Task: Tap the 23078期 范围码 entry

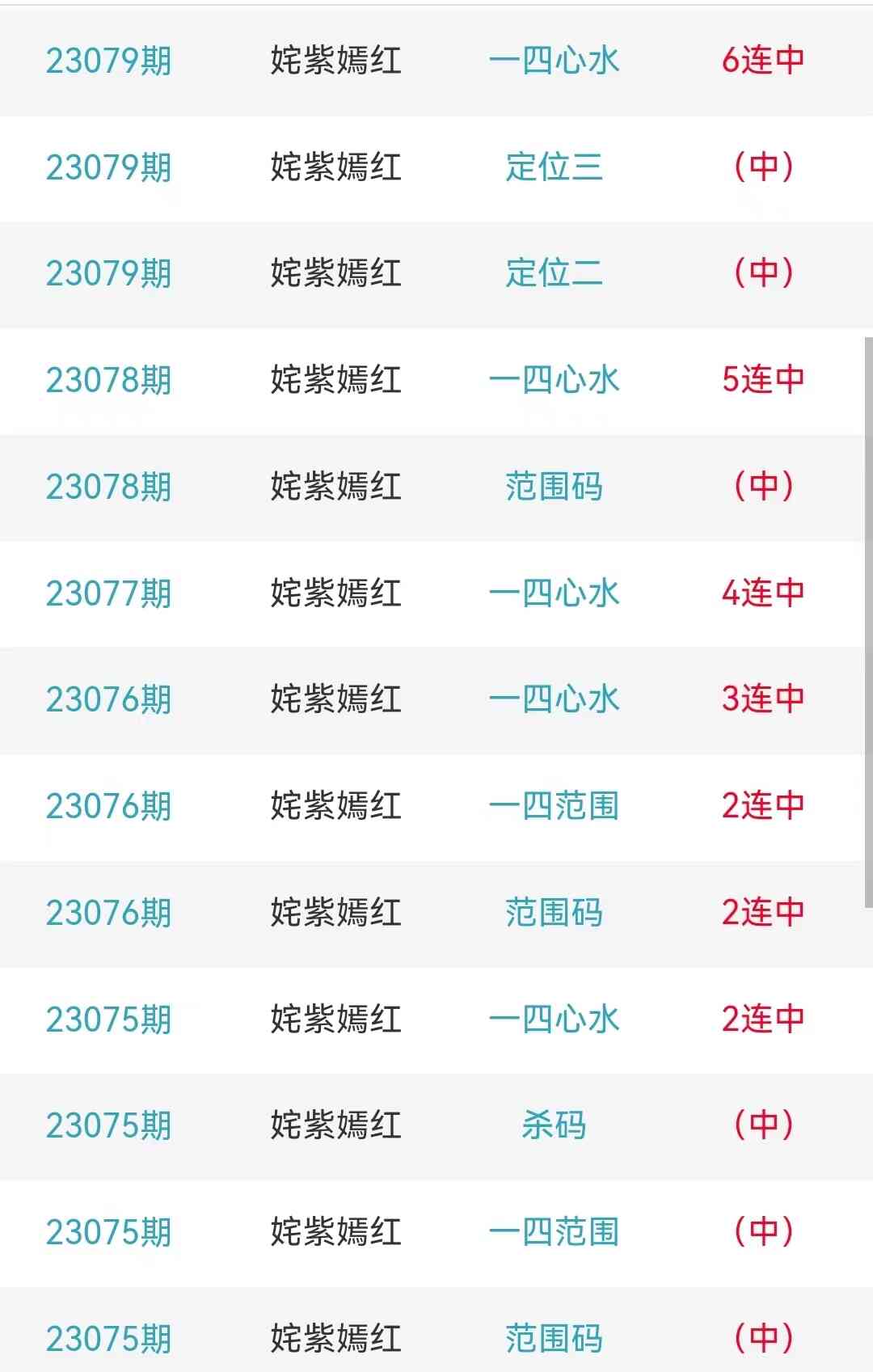Action: pos(554,487)
